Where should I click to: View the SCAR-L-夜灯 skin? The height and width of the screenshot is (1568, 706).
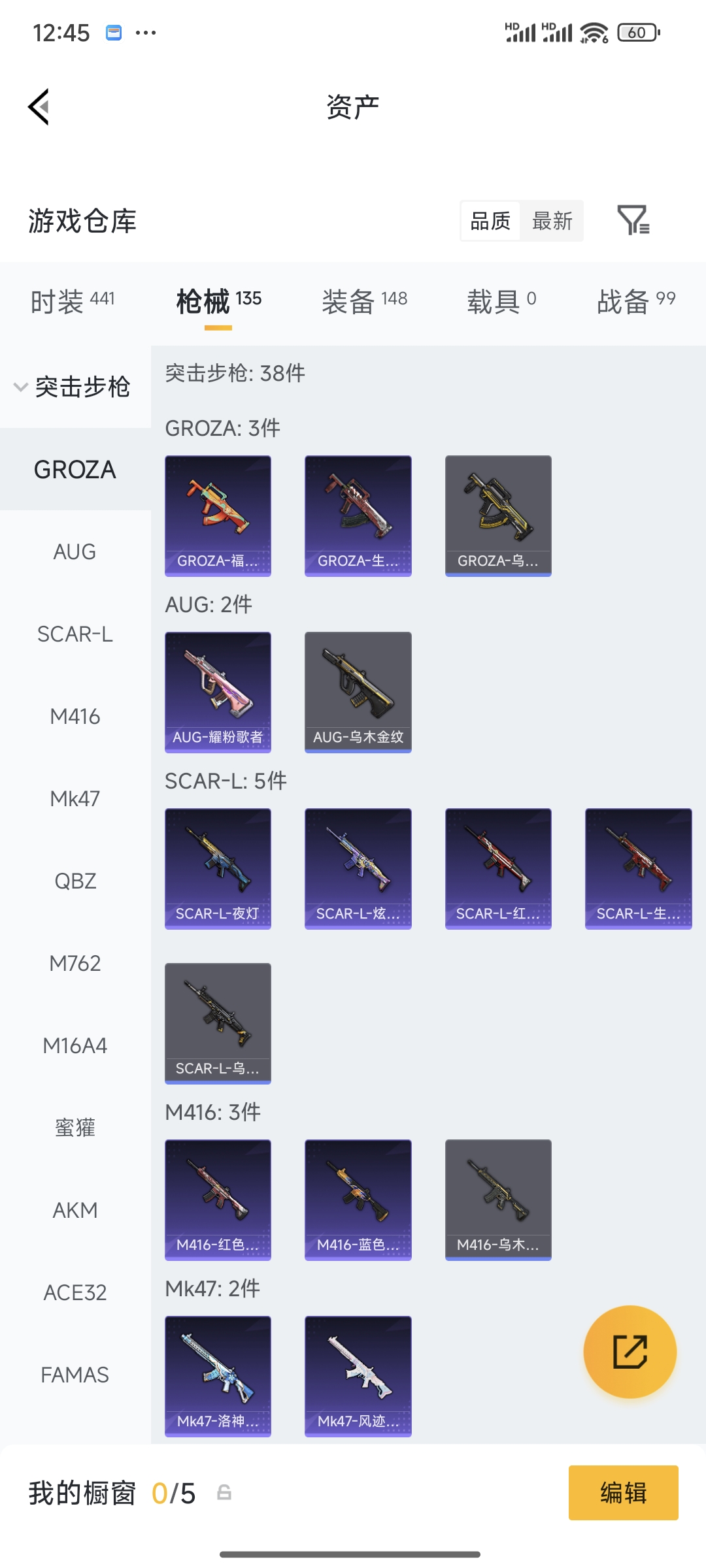pyautogui.click(x=218, y=868)
